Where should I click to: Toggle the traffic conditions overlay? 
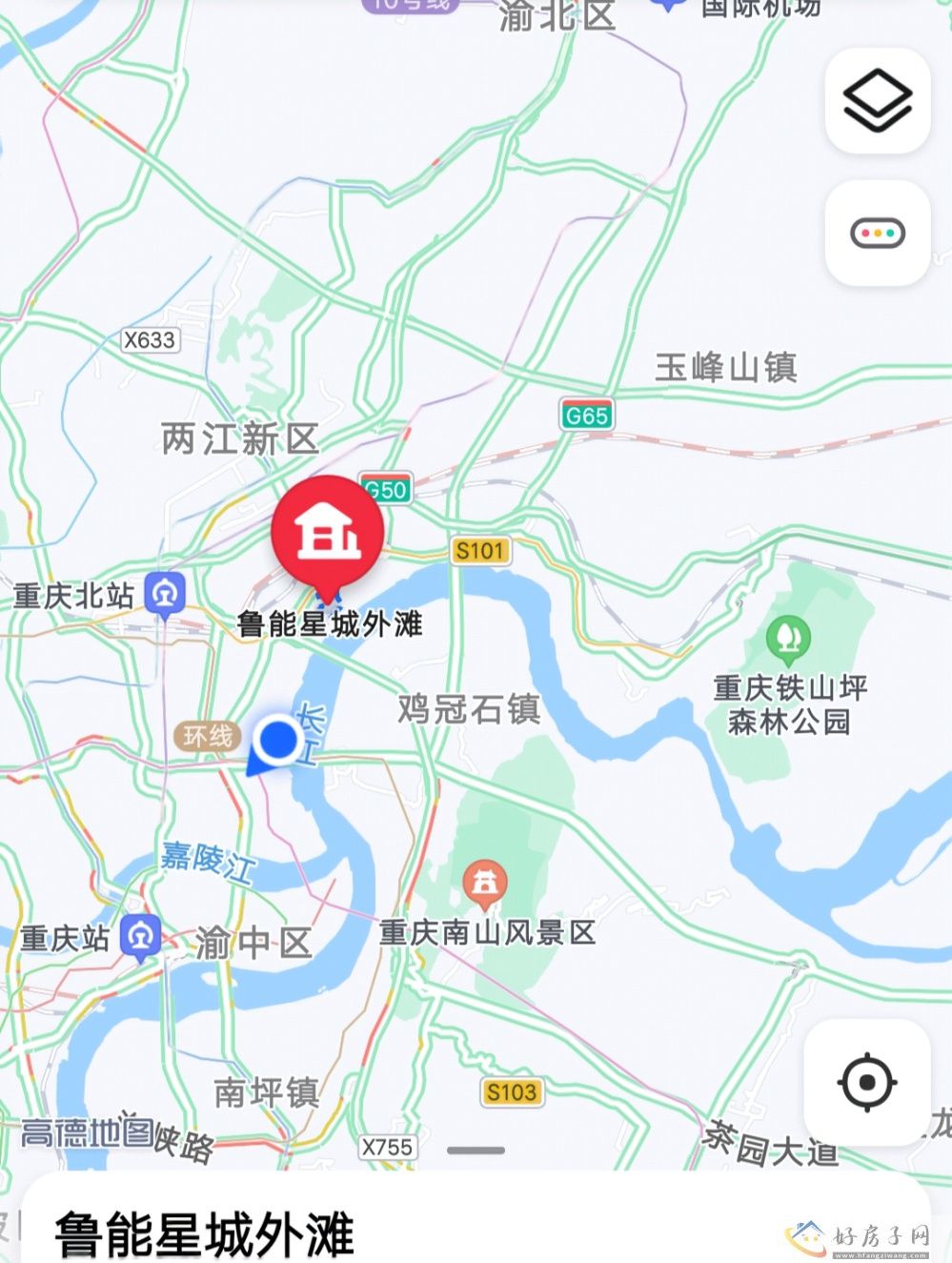[x=877, y=234]
